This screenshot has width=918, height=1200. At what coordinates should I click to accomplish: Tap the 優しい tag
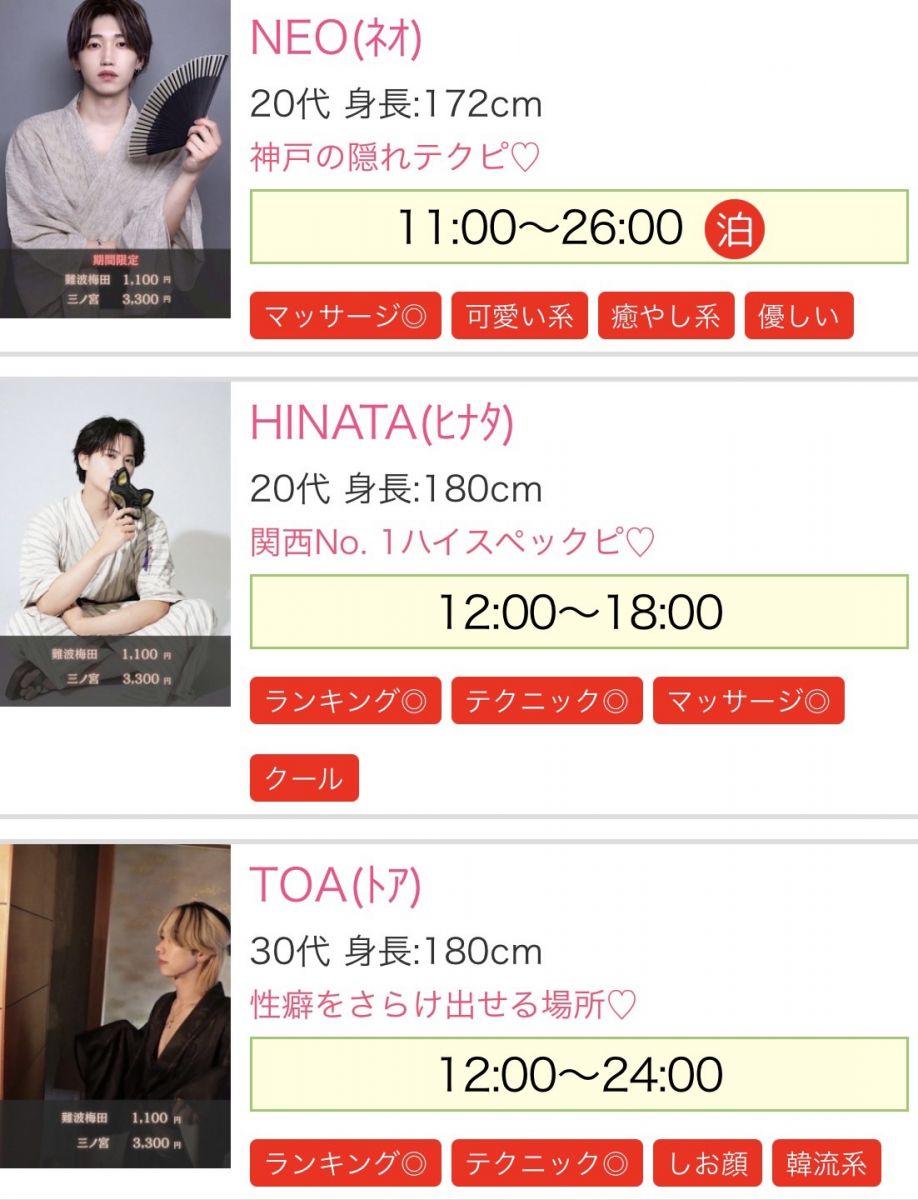(799, 316)
